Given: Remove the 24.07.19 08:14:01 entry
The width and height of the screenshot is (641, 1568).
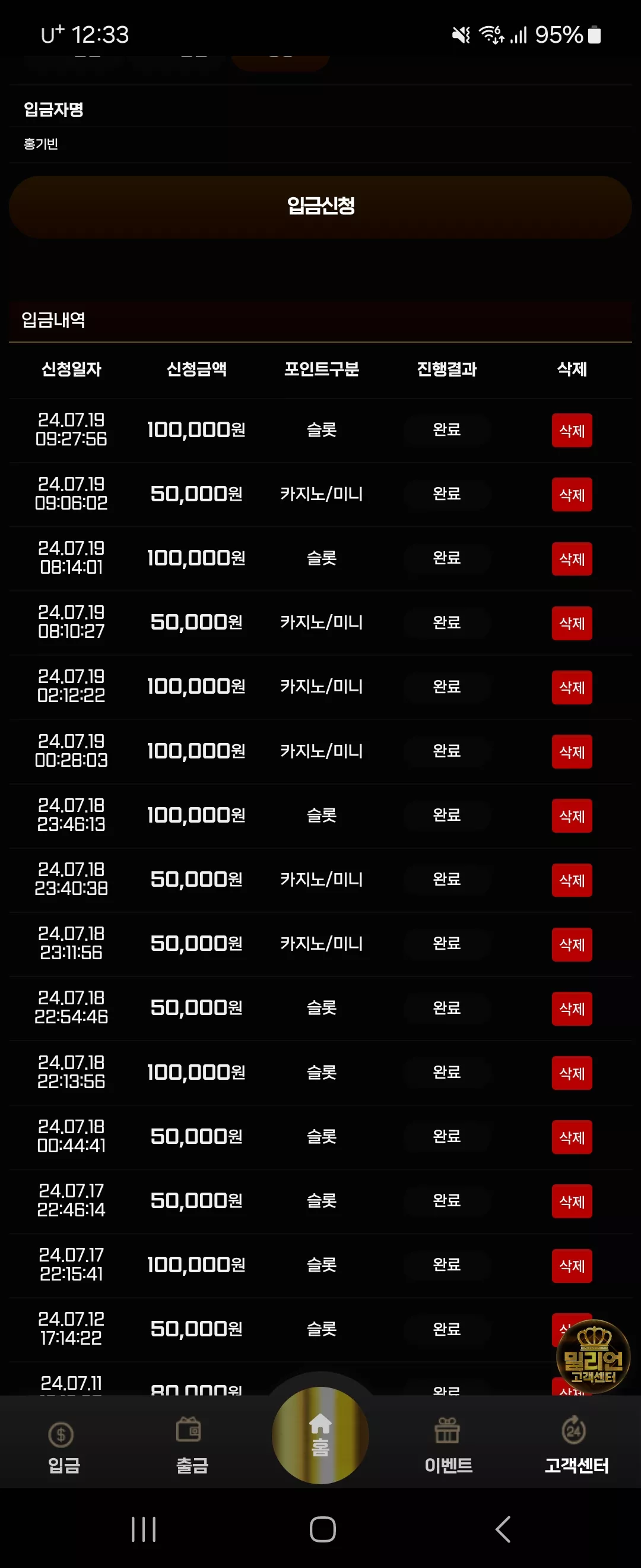Looking at the screenshot, I should coord(572,559).
